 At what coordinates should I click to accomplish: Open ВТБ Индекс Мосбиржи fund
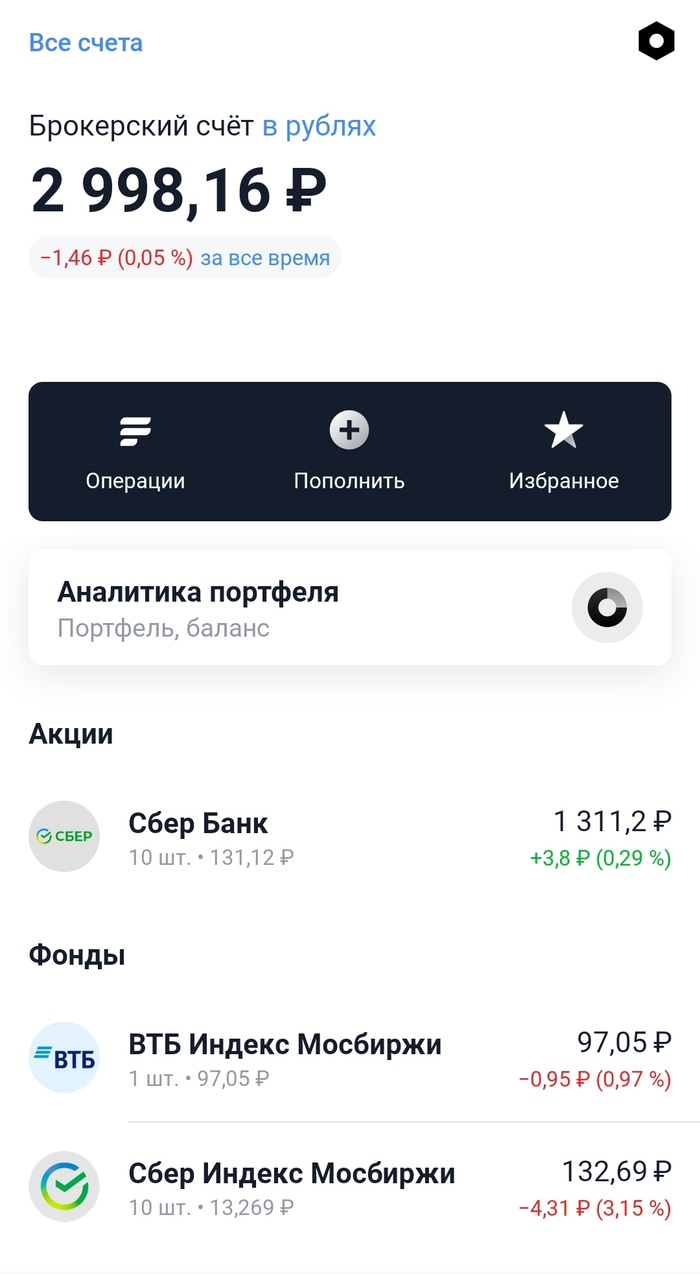tap(349, 1058)
